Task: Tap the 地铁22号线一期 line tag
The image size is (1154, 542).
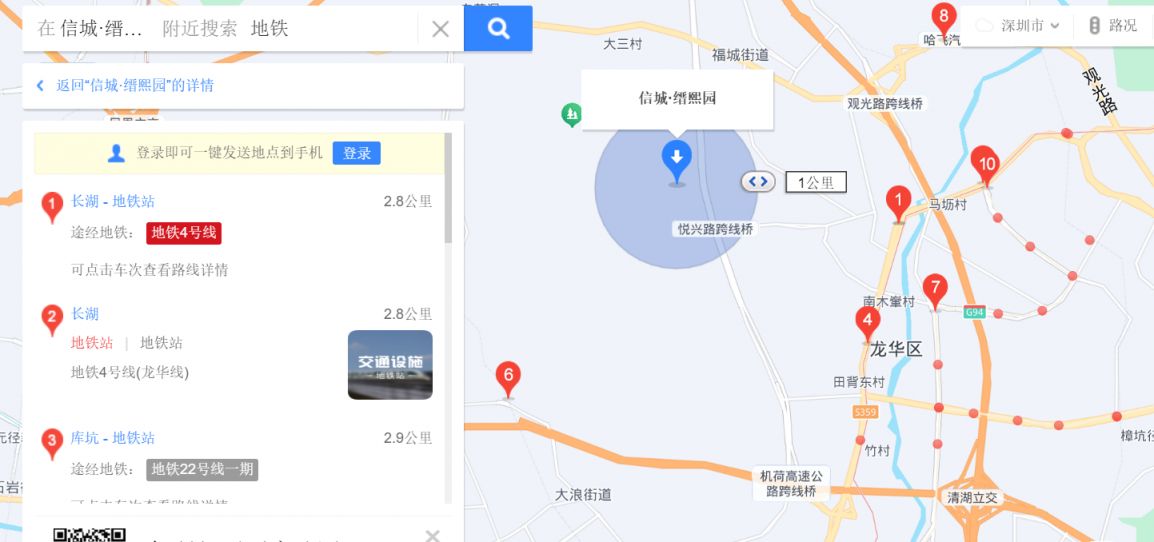Action: click(x=204, y=469)
